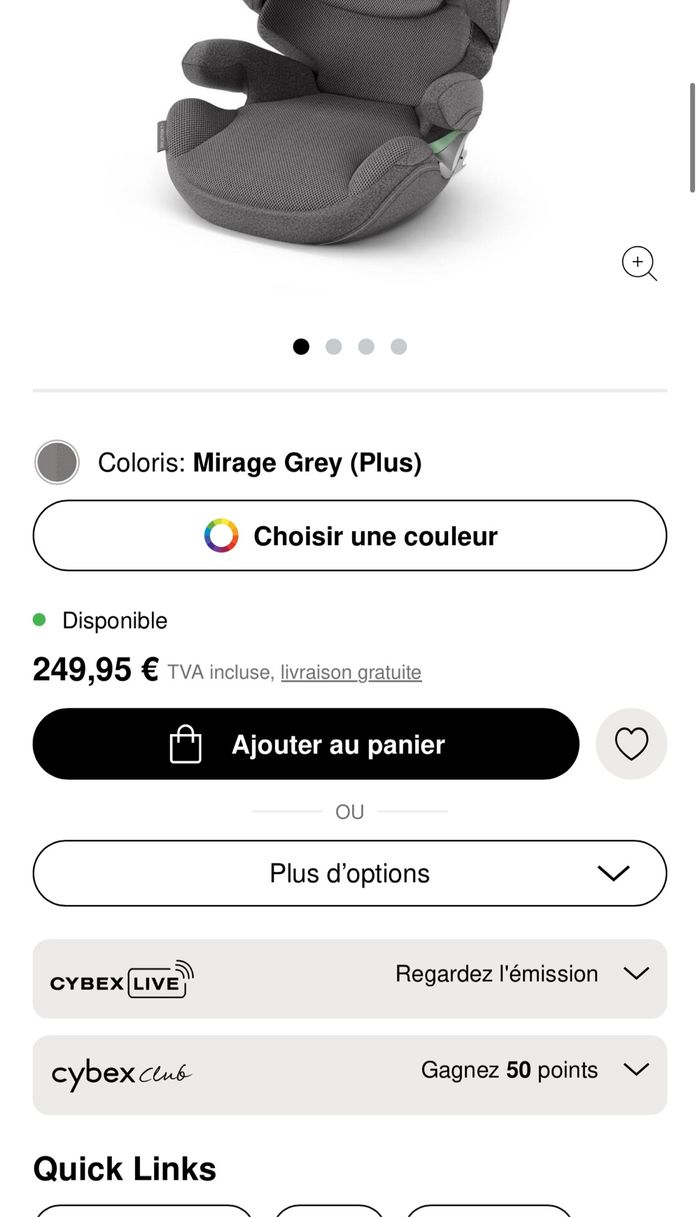
Task: Go to the fourth product image dot
Action: (x=399, y=347)
